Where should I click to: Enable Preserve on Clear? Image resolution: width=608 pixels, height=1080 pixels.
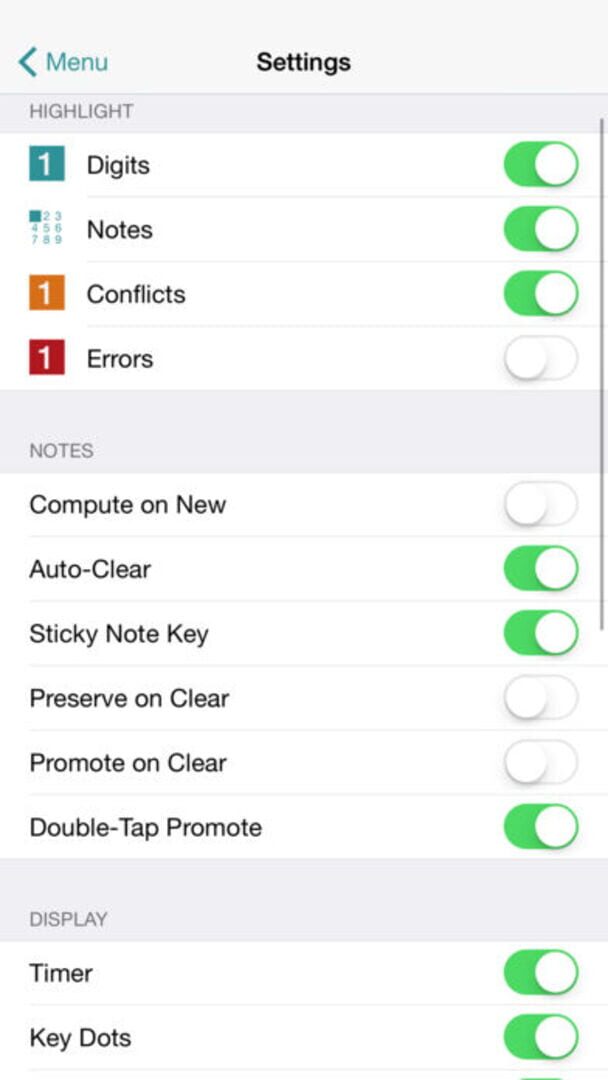tap(540, 698)
